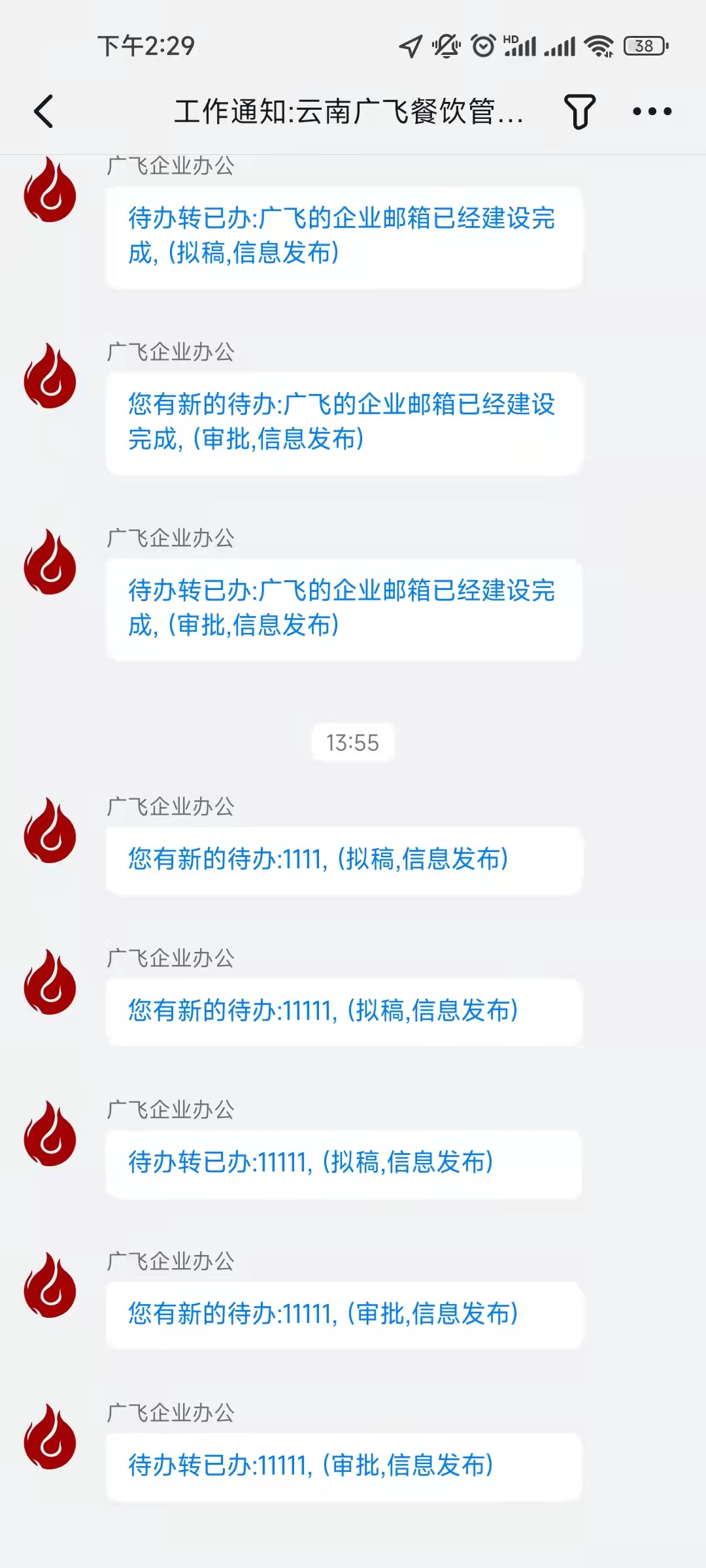The width and height of the screenshot is (706, 1568).
Task: Open 您有新的待办:11111 (审批,信息发布) message
Action: click(x=343, y=1315)
